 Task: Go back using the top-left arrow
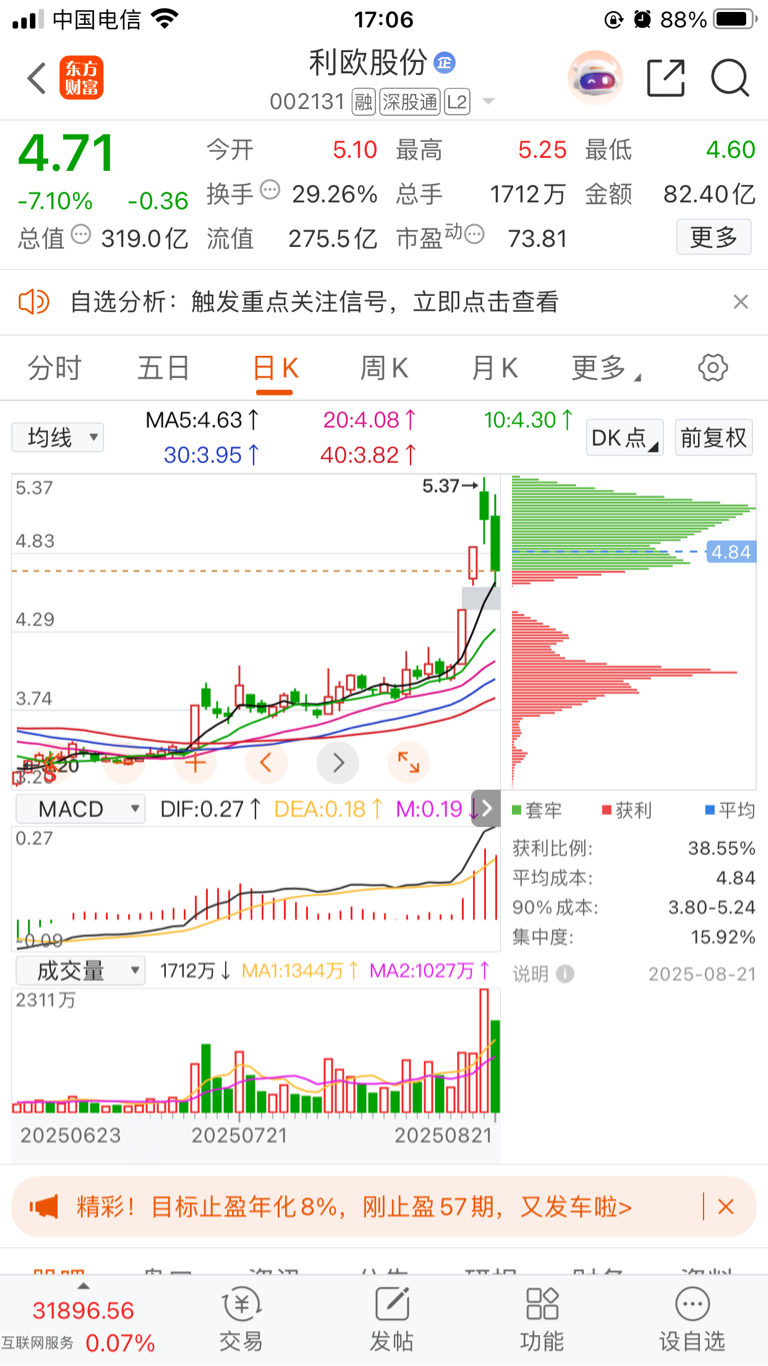pyautogui.click(x=37, y=78)
